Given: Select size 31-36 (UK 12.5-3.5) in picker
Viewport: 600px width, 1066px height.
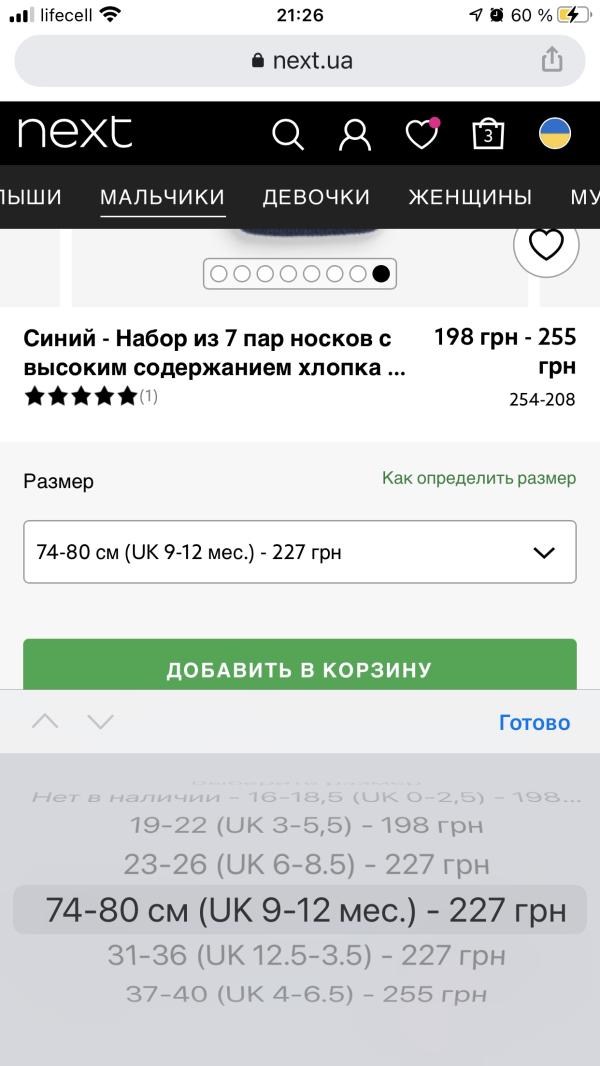Looking at the screenshot, I should pos(306,956).
